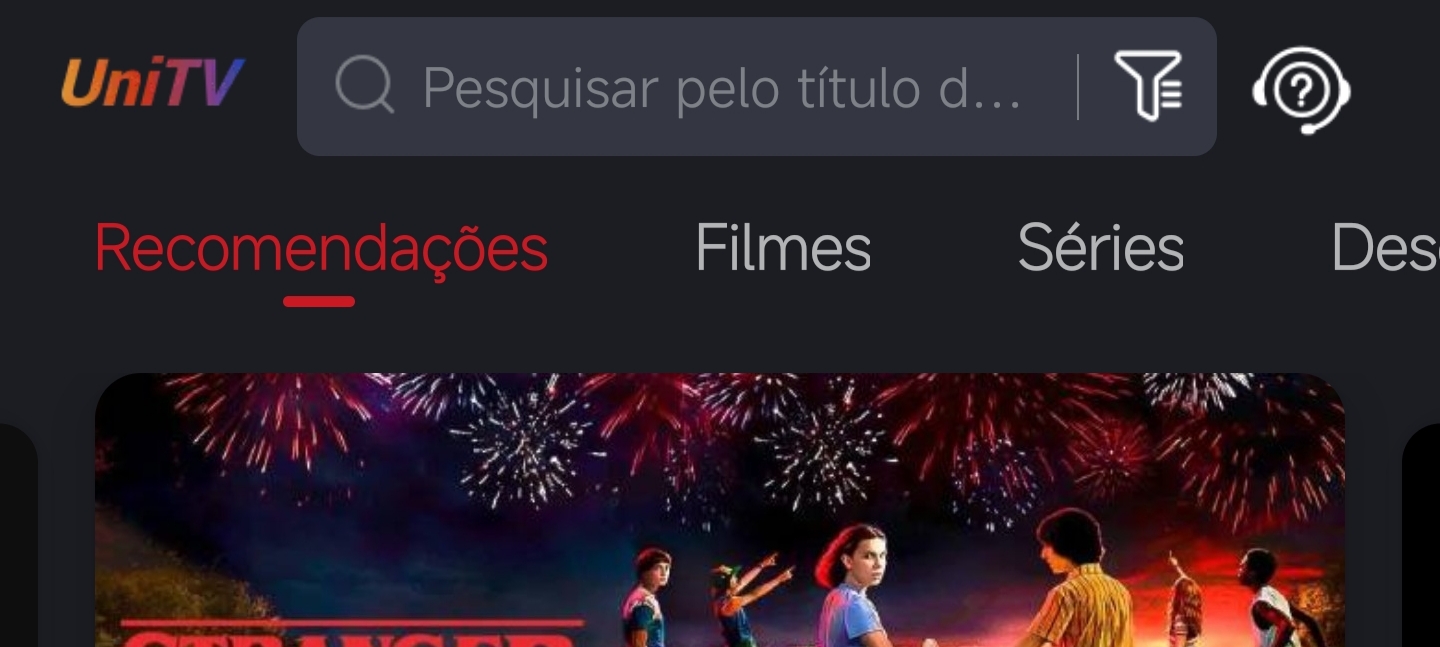This screenshot has width=1440, height=647.
Task: Switch to the Filmes tab
Action: 782,248
